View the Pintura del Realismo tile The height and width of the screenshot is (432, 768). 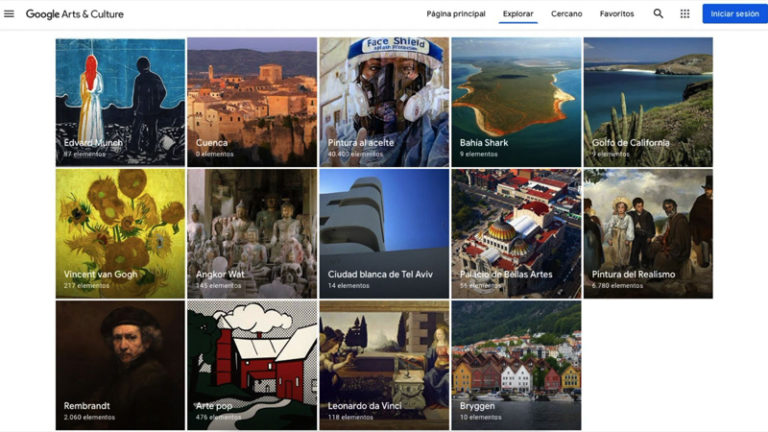tap(648, 234)
